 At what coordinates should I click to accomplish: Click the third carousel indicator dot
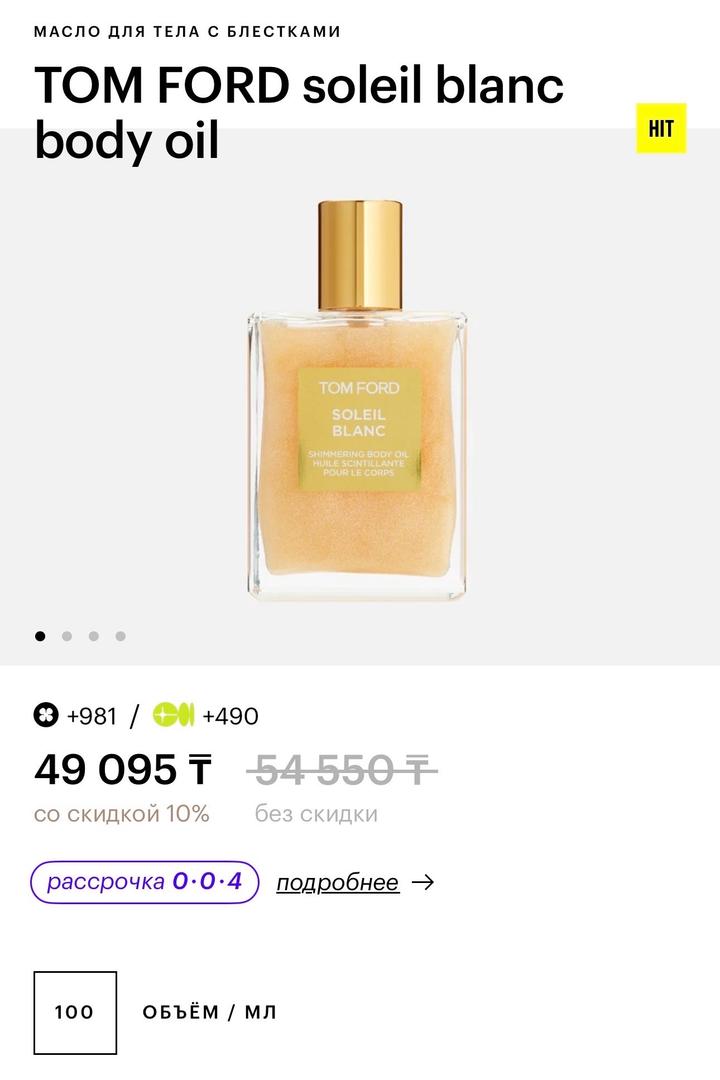pos(94,634)
